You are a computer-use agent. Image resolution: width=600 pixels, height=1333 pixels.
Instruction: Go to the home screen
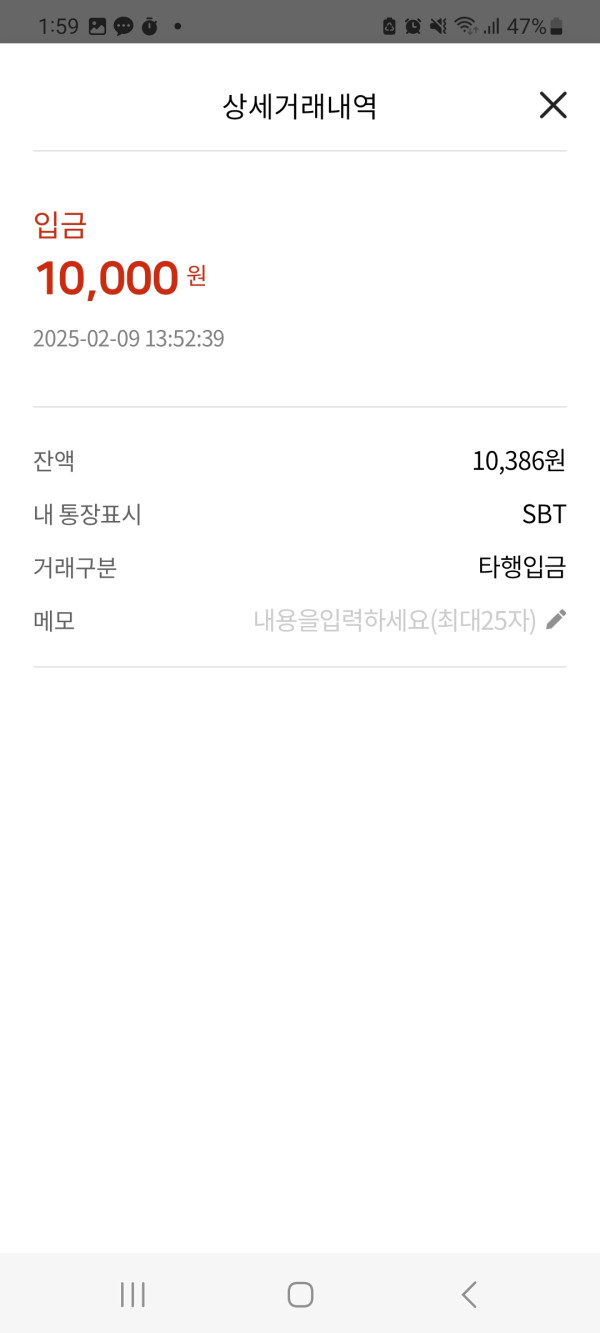300,1294
